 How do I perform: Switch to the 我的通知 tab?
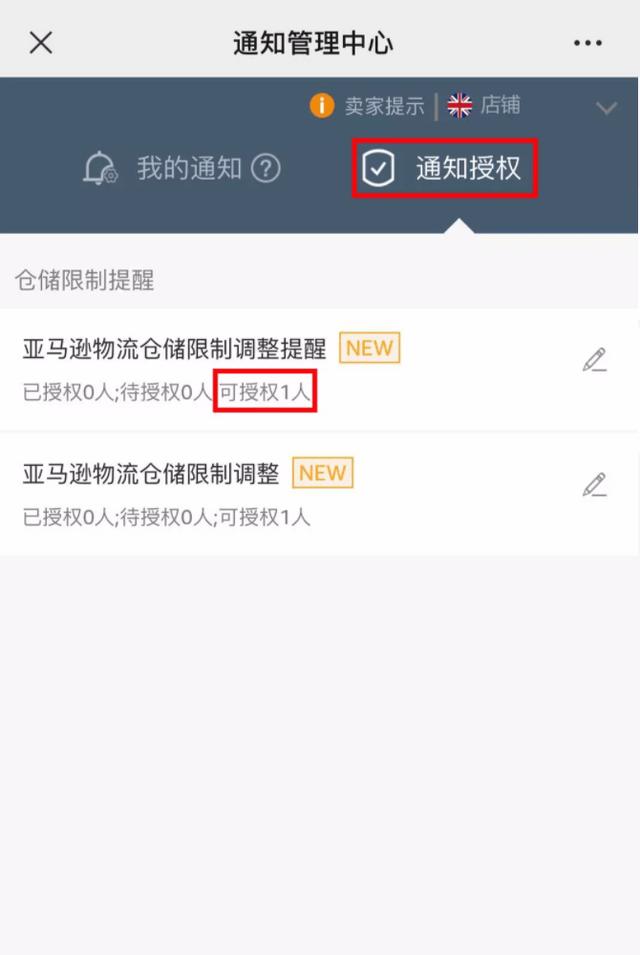[188, 169]
